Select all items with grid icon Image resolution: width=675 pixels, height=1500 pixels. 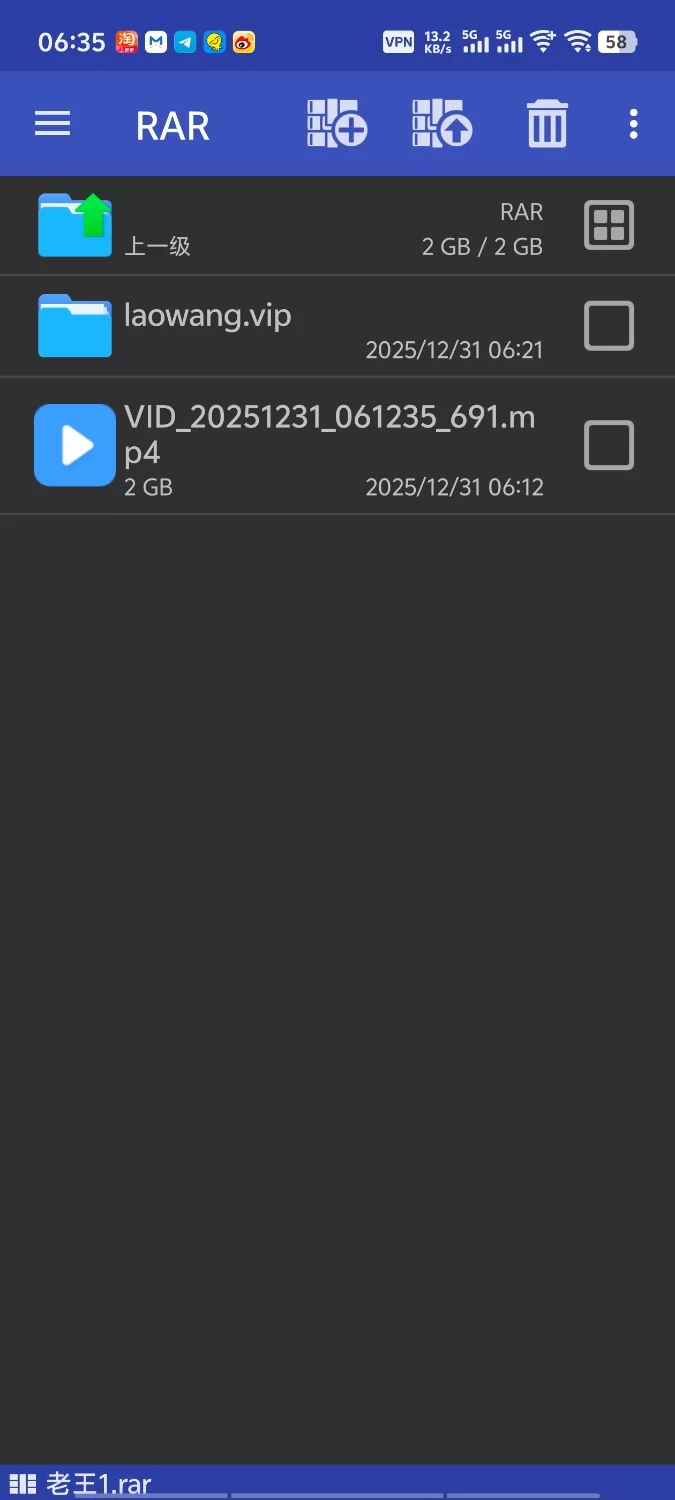[x=608, y=225]
